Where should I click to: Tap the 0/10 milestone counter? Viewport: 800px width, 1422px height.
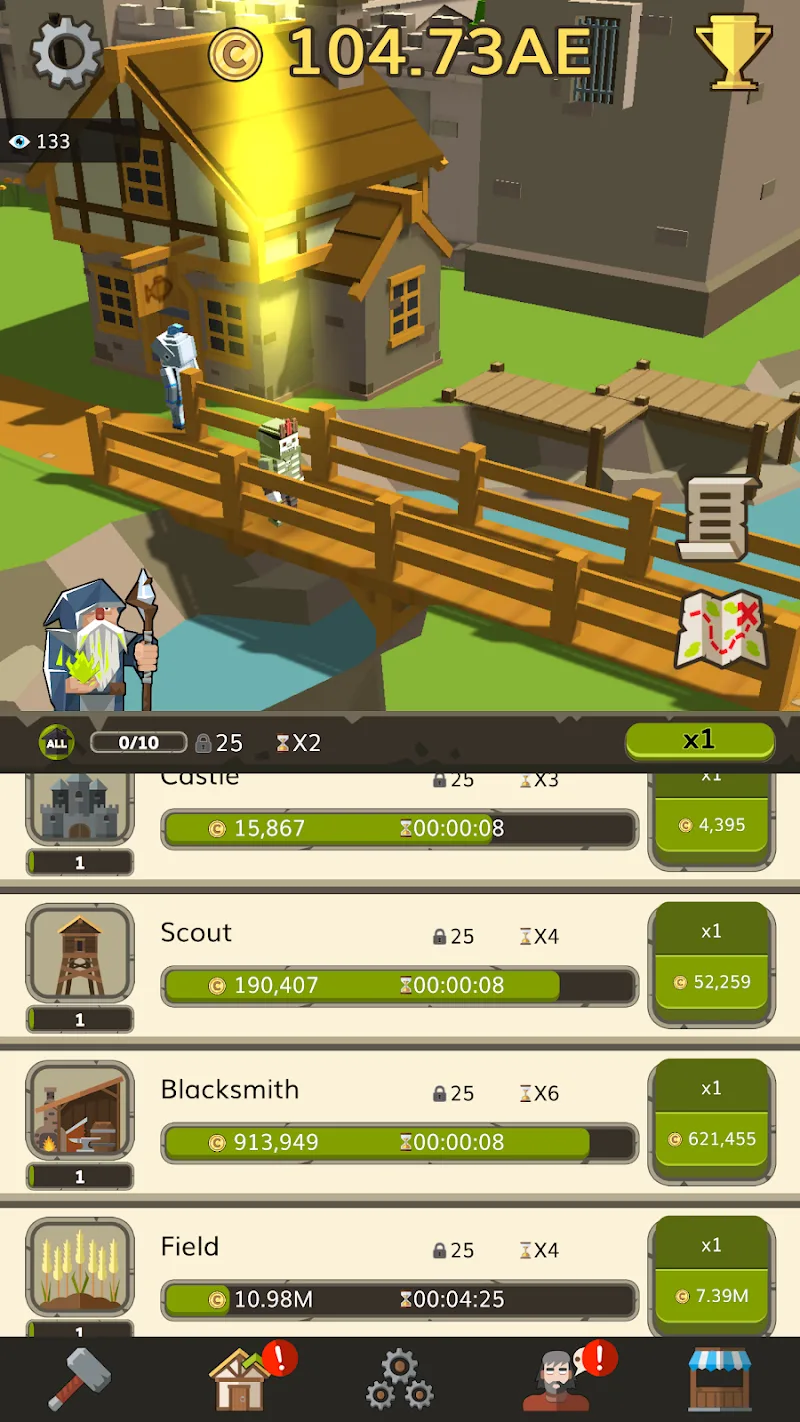(x=138, y=743)
